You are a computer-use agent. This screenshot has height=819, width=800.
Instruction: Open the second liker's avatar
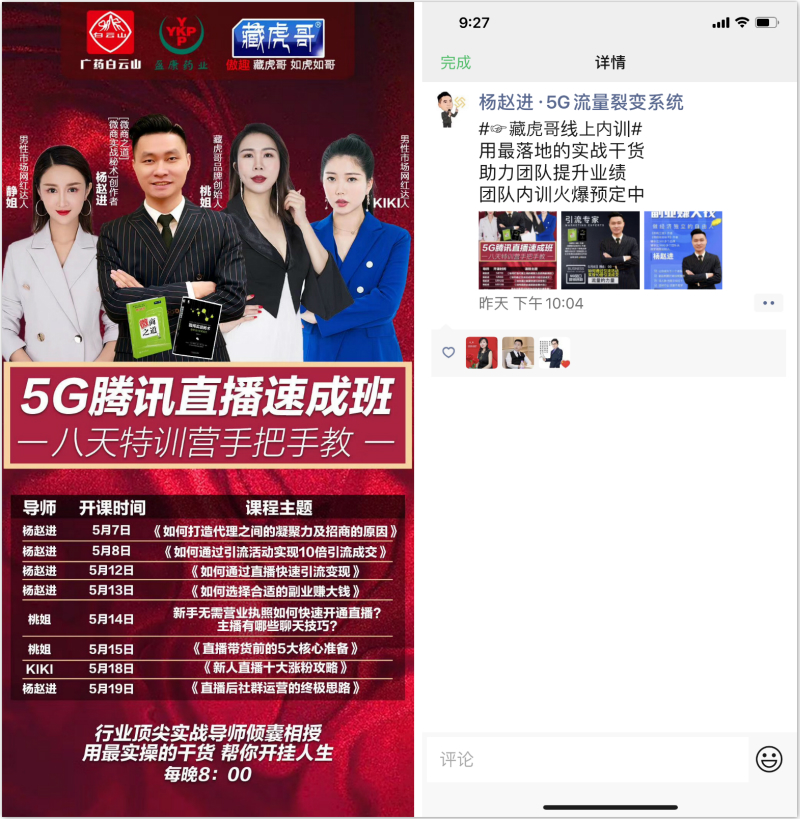coord(518,353)
